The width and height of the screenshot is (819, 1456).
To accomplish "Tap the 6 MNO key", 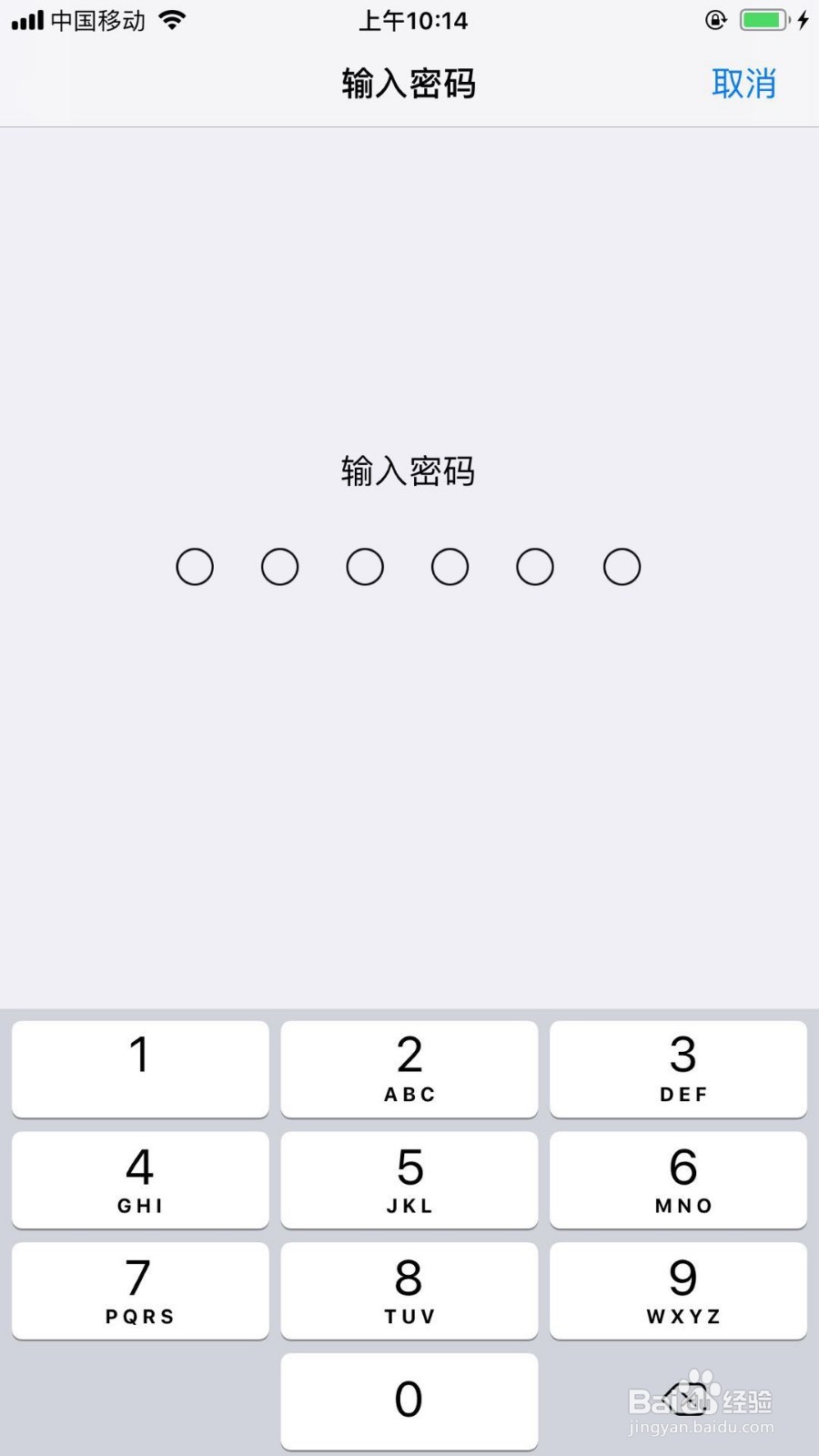I will point(678,1180).
